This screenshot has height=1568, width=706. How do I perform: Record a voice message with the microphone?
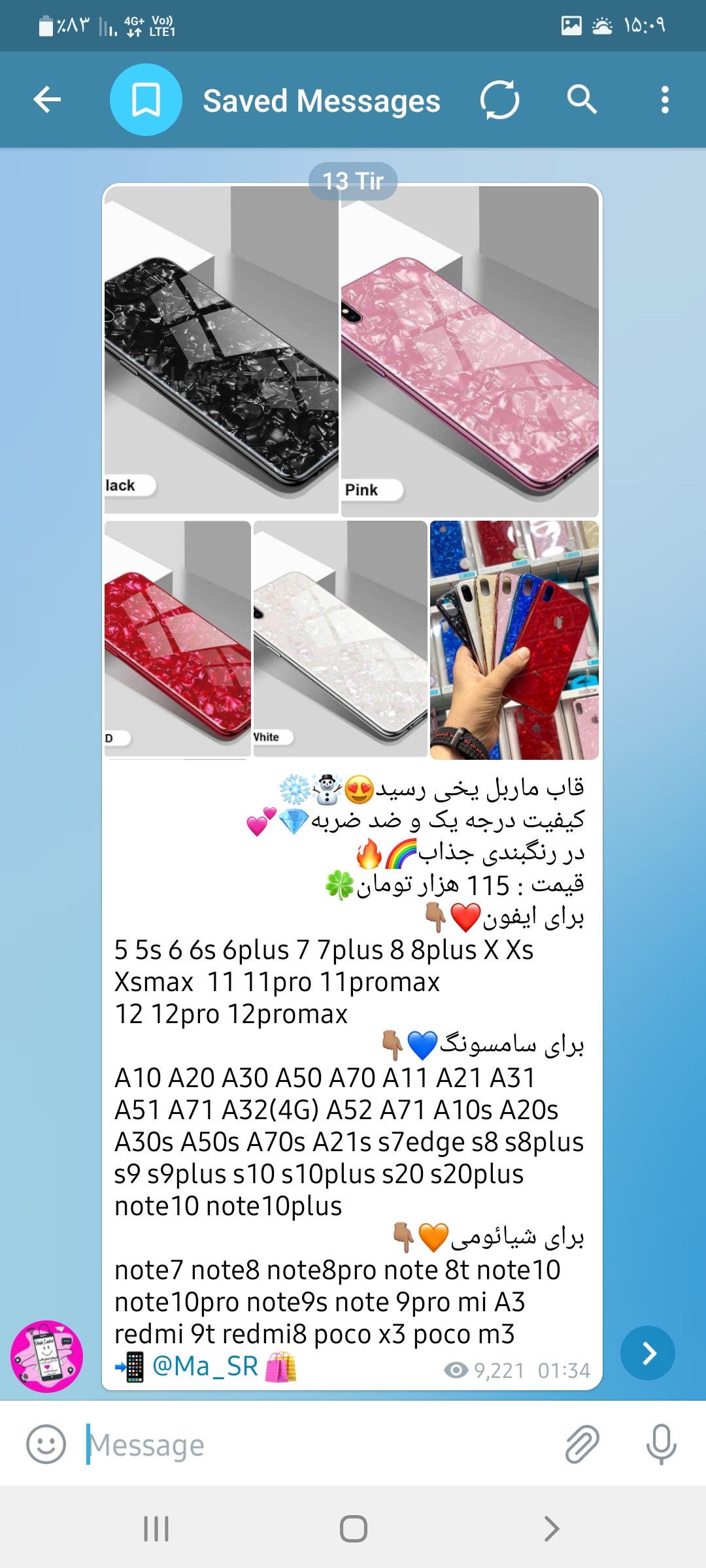tap(661, 1444)
